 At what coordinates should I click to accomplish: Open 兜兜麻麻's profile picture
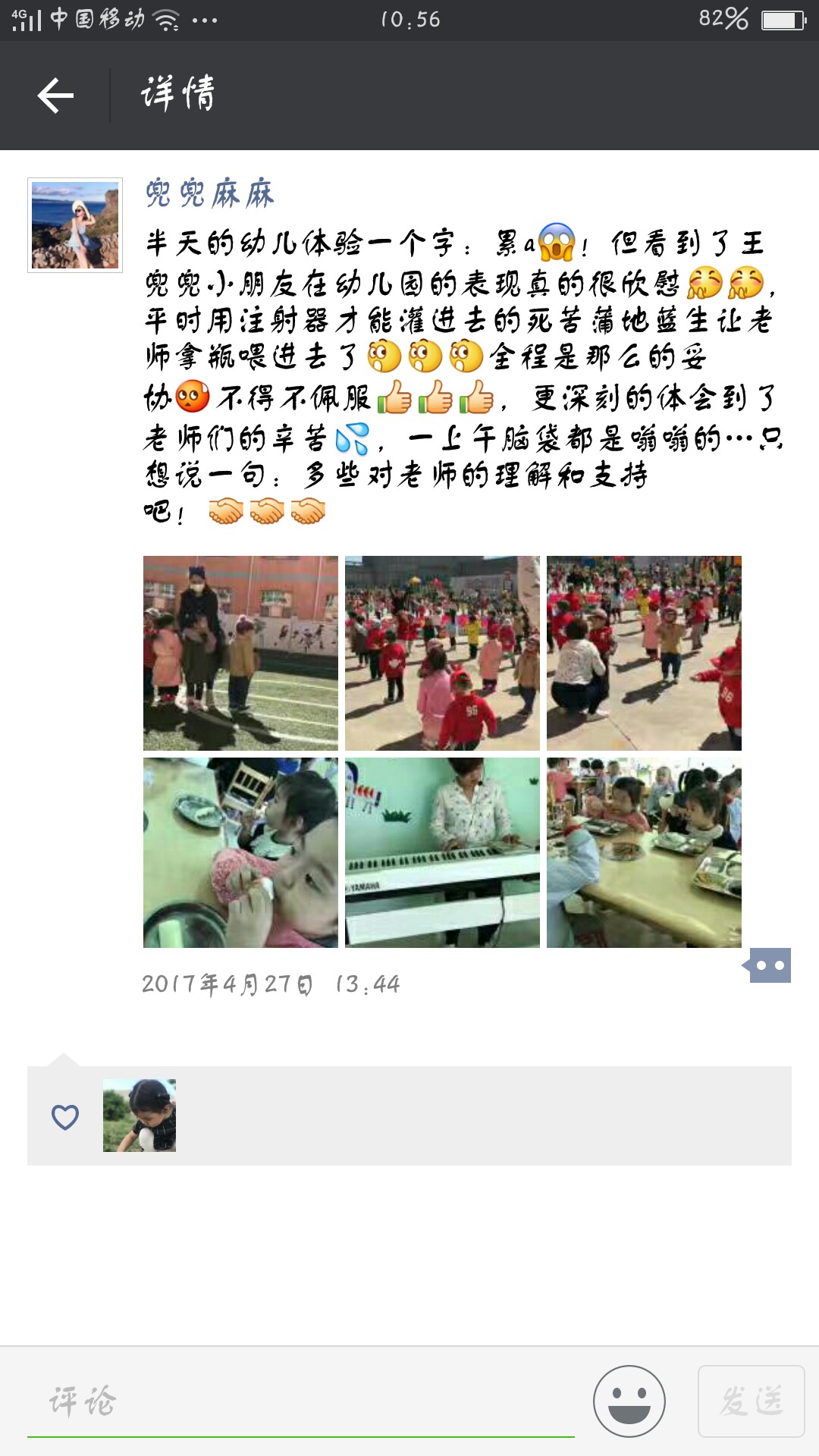coord(75,225)
